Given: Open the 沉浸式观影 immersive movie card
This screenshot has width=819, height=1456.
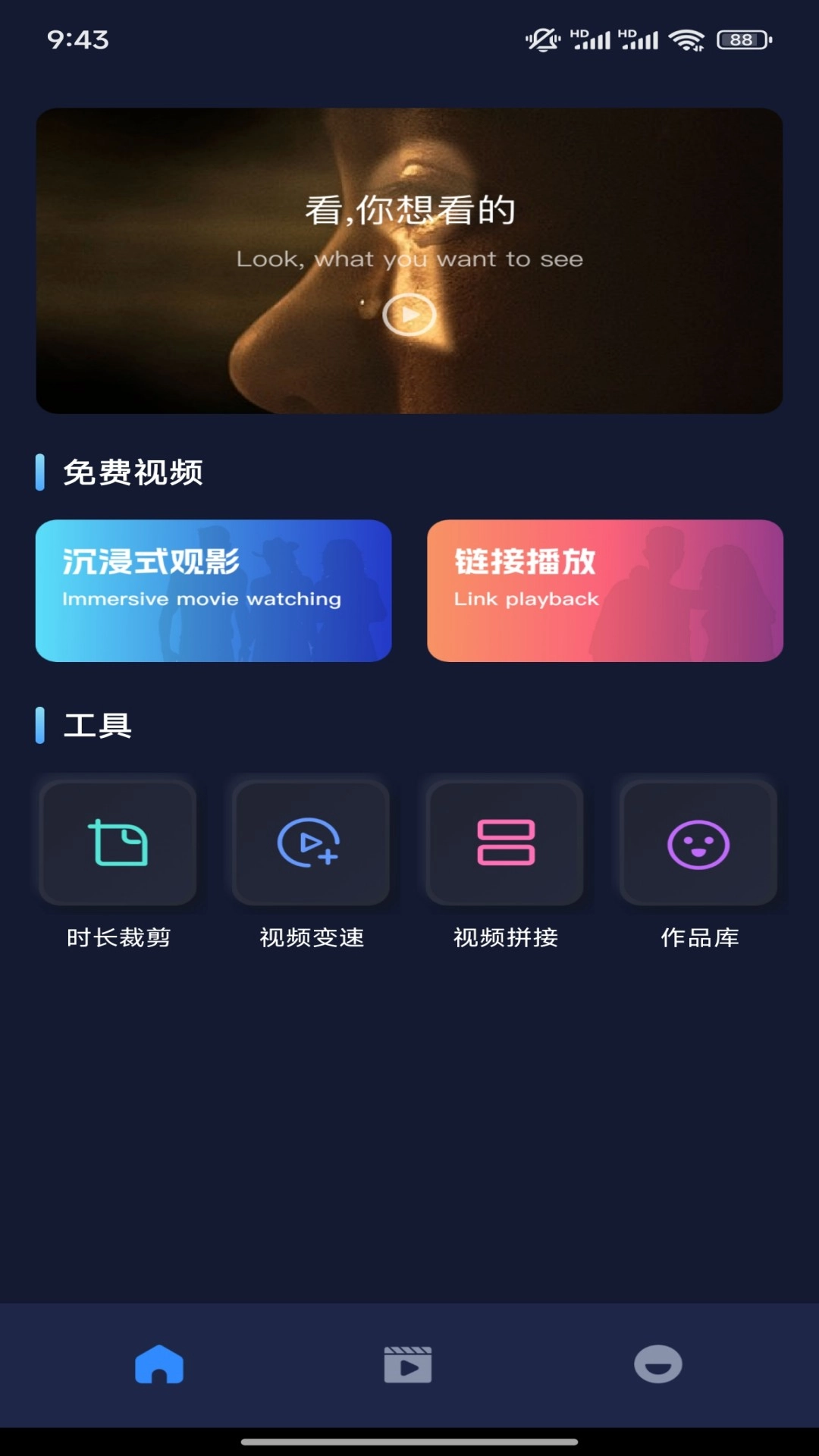Looking at the screenshot, I should click(x=213, y=591).
